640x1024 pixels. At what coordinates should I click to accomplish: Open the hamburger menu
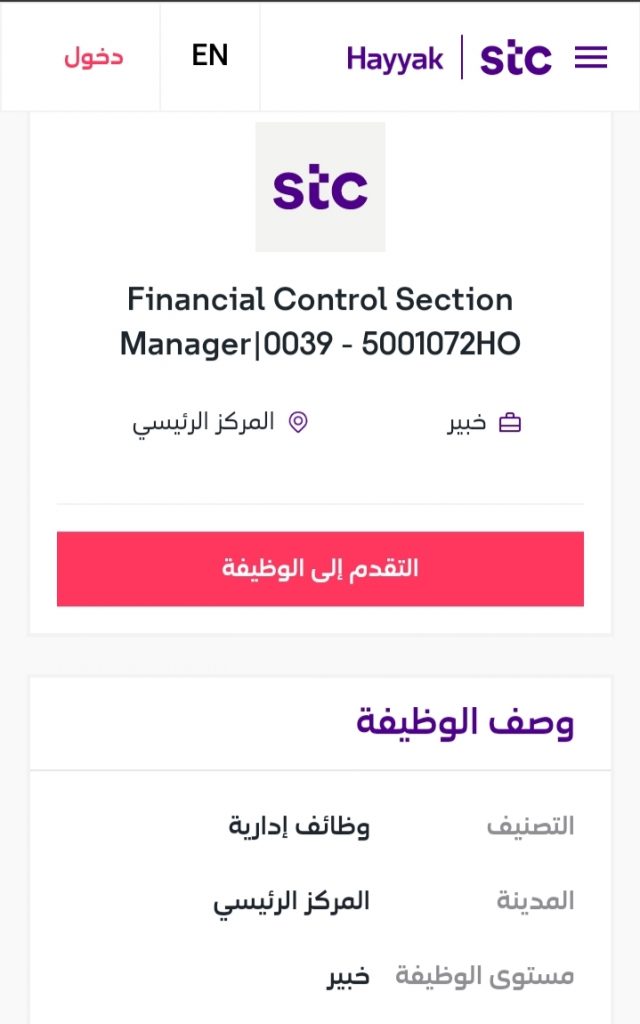point(591,57)
